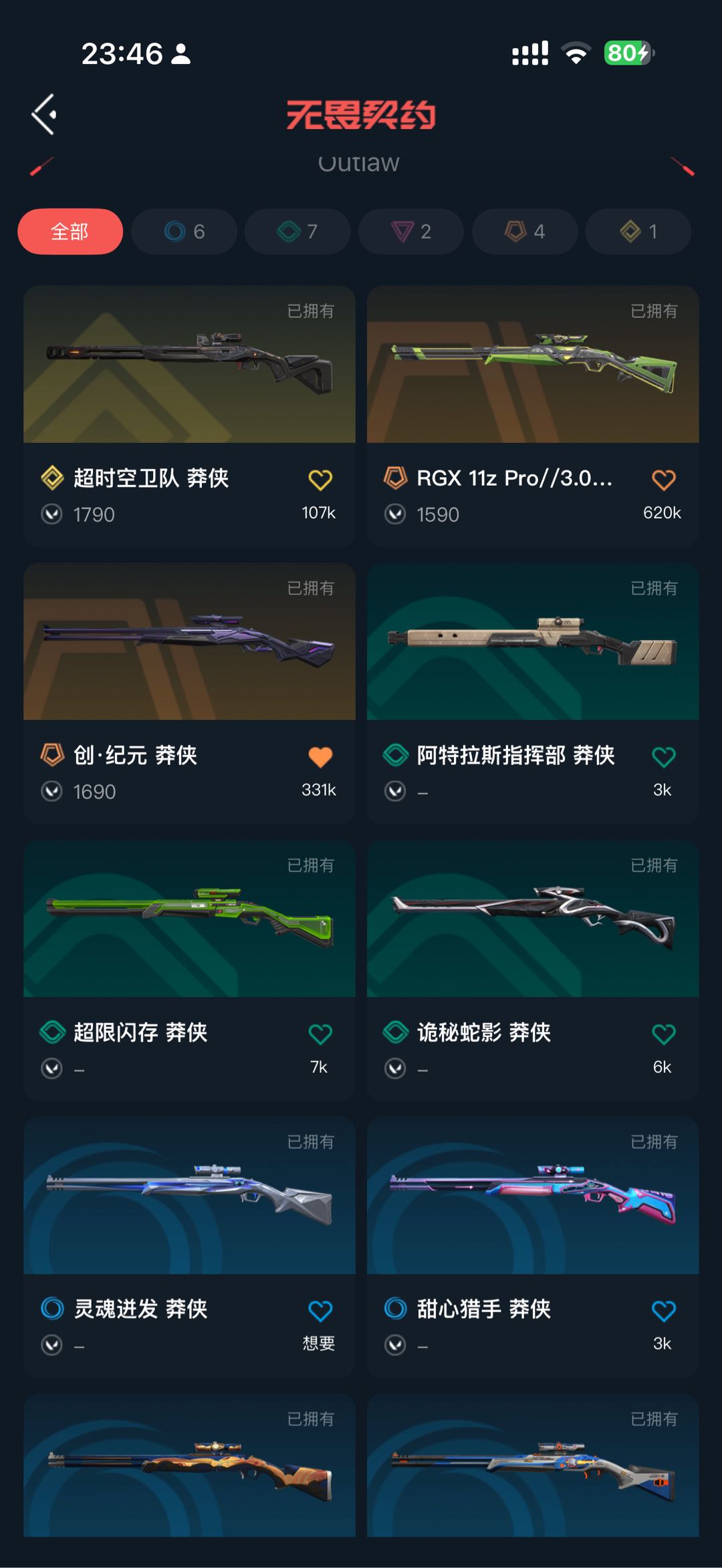Image resolution: width=722 pixels, height=1568 pixels.
Task: Unlike the 创·纪元 莽侠 skin
Action: [x=320, y=757]
